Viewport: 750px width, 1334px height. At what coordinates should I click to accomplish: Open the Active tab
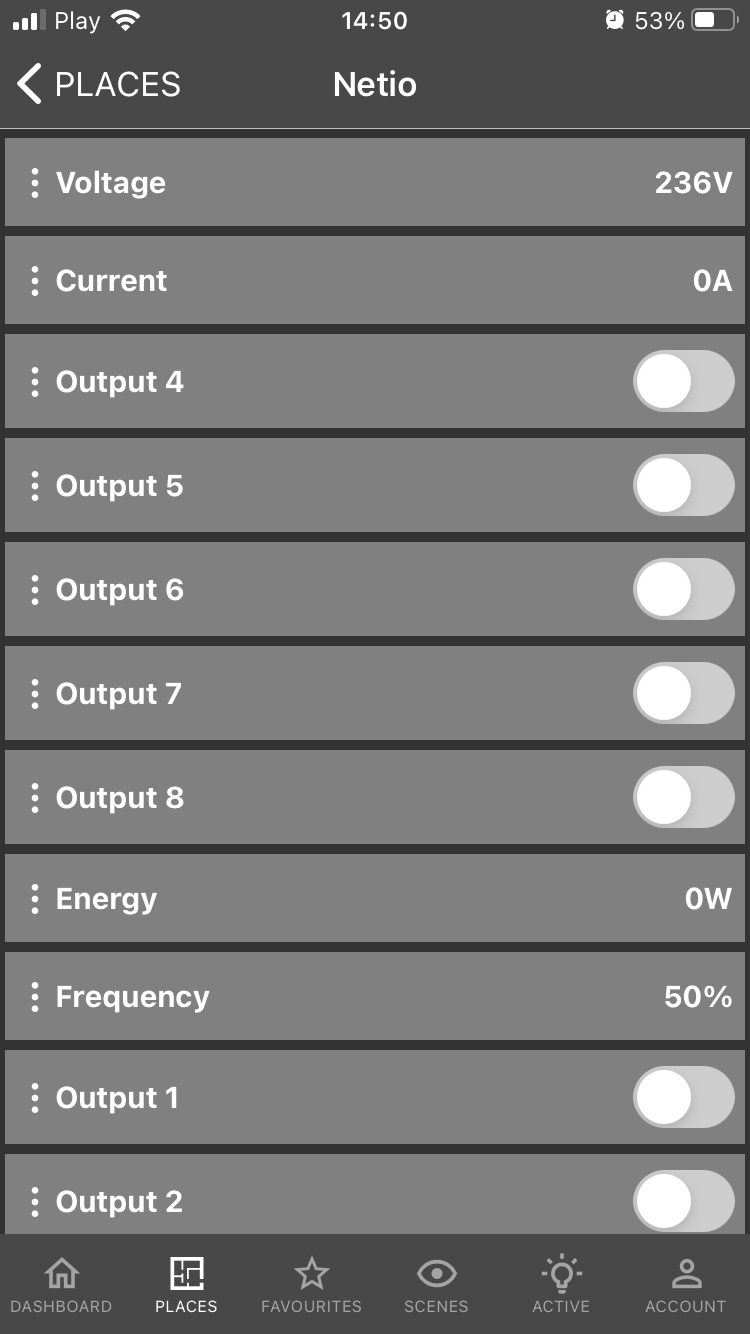pyautogui.click(x=561, y=1285)
